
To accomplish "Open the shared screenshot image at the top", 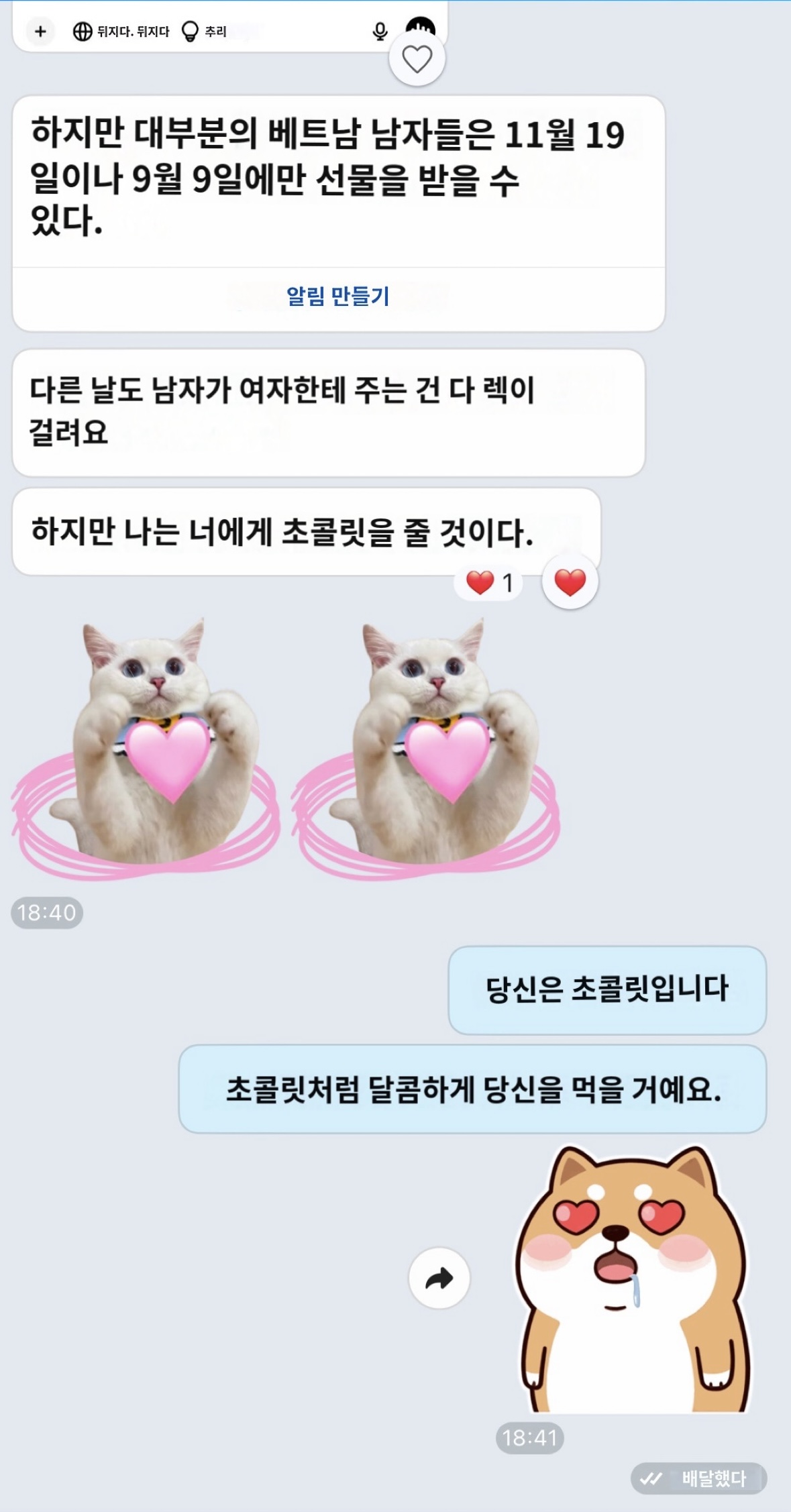I will [228, 27].
